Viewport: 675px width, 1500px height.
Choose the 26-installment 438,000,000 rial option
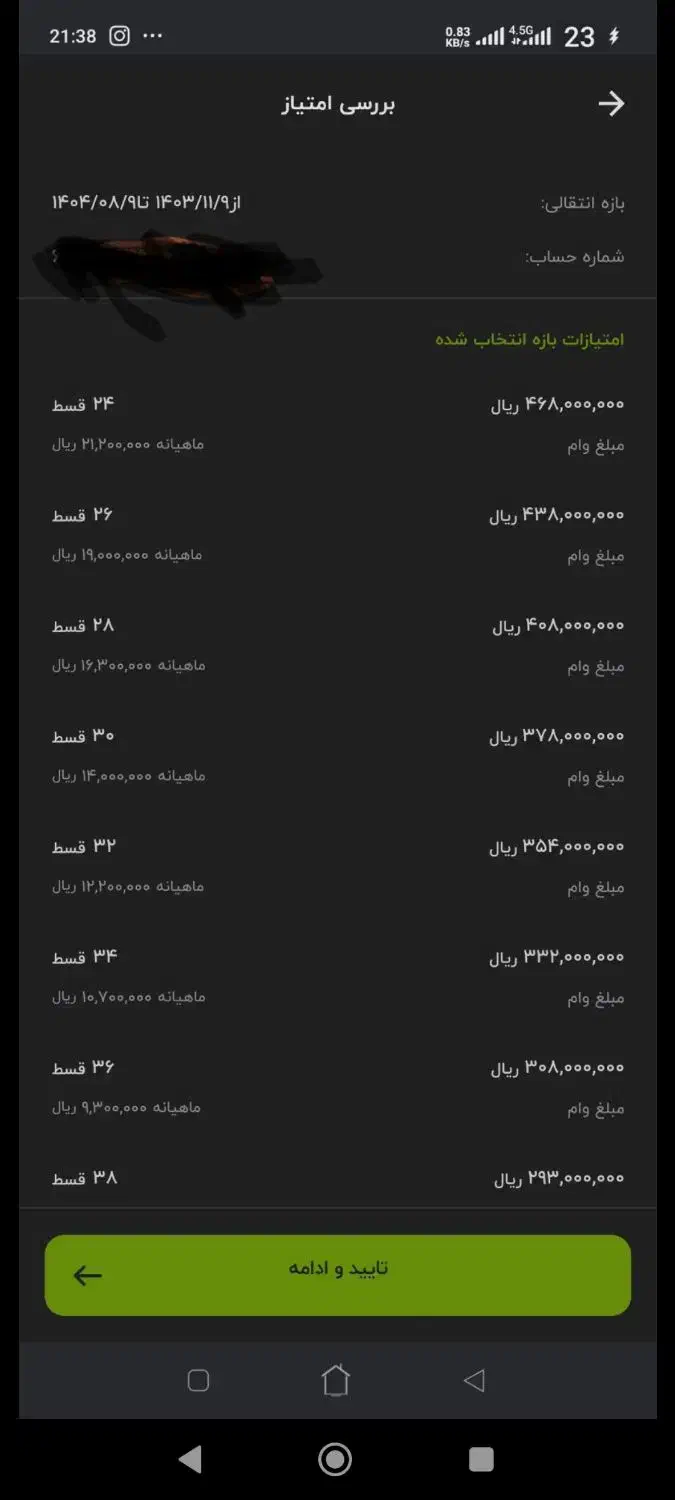pyautogui.click(x=338, y=534)
